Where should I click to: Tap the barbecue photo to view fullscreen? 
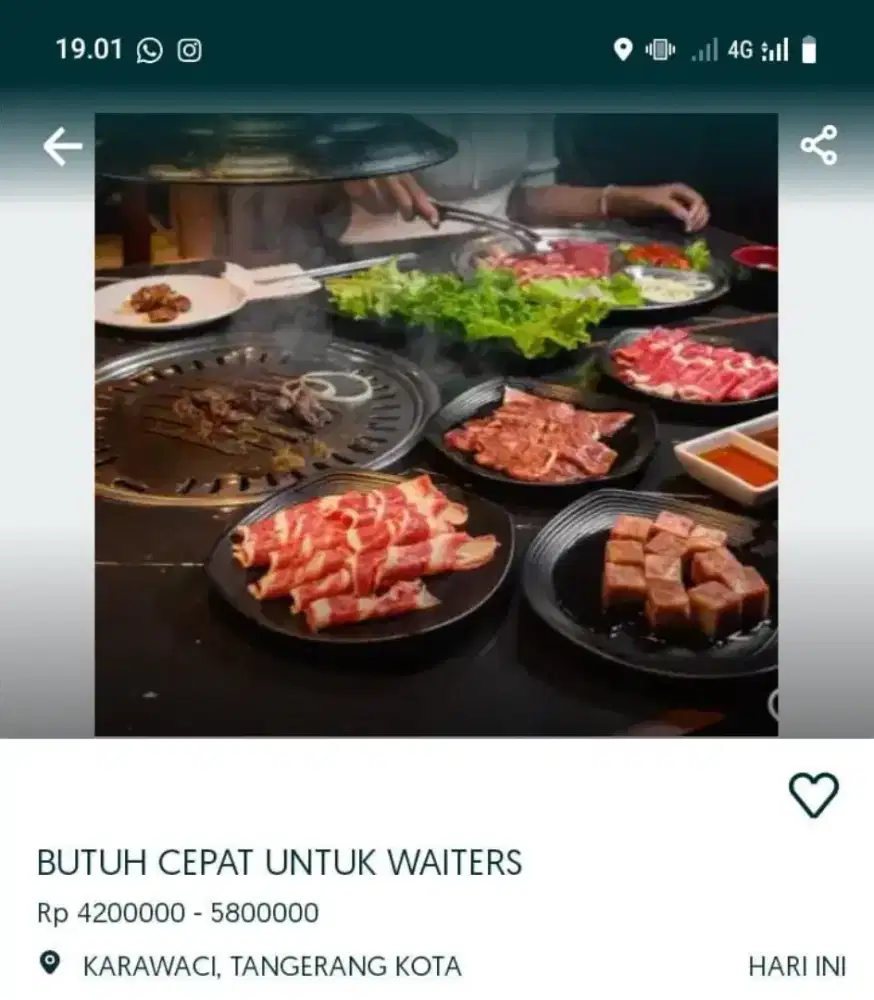pyautogui.click(x=437, y=425)
